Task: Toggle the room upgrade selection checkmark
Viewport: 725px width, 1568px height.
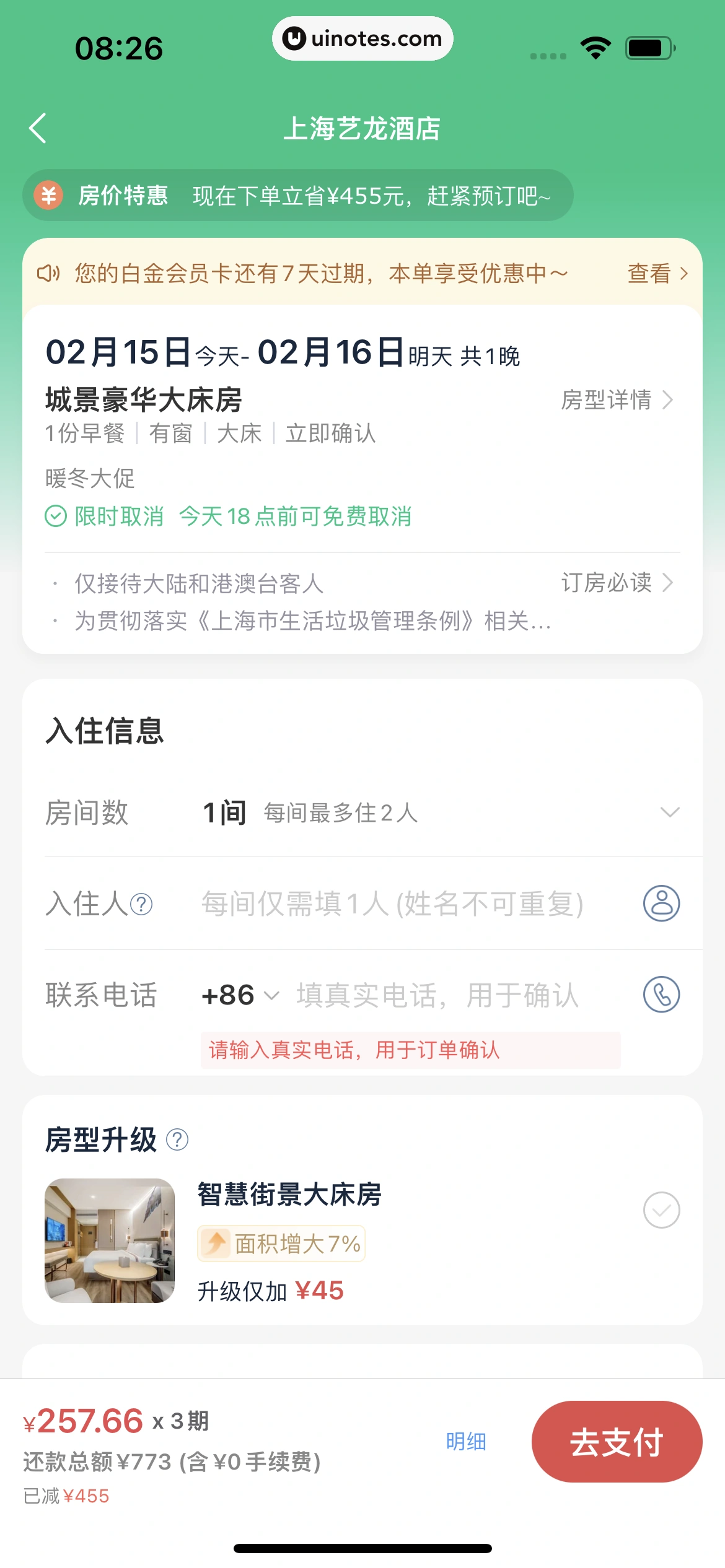Action: (x=661, y=1209)
